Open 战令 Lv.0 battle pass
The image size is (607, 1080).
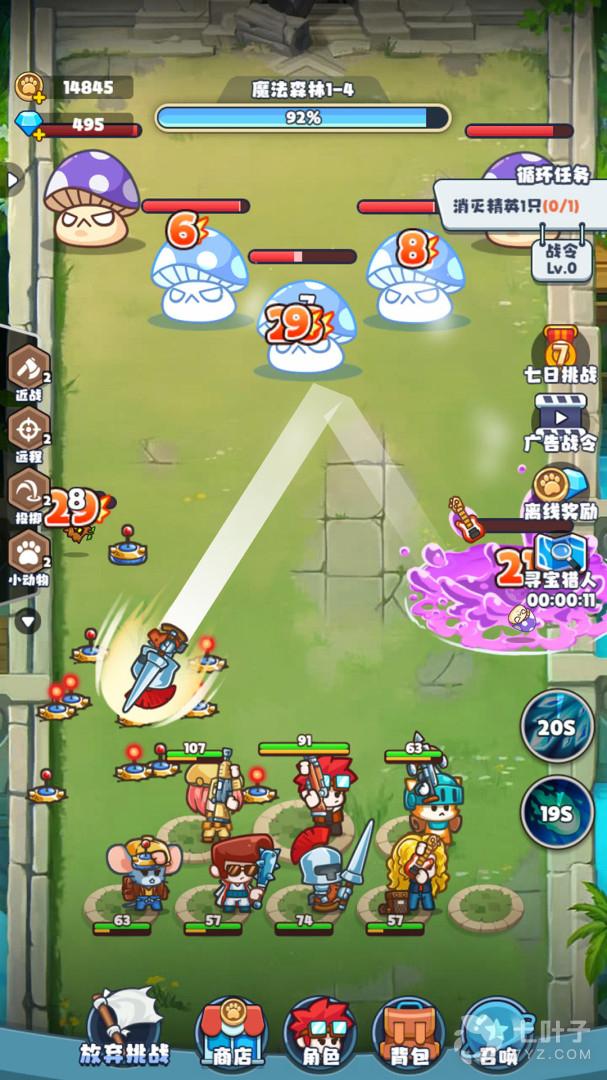(x=561, y=260)
